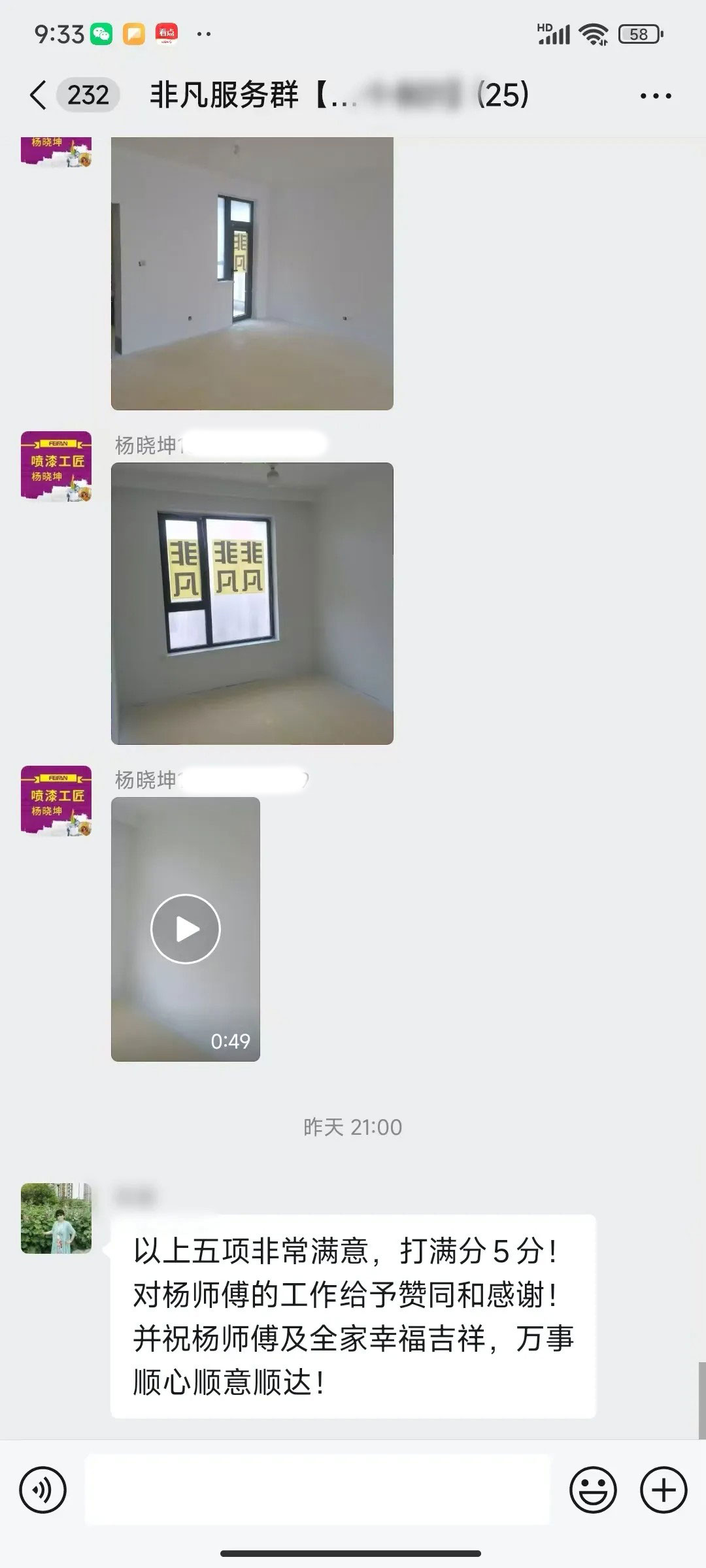Switch to voice message input
706x1568 pixels.
[43, 1490]
